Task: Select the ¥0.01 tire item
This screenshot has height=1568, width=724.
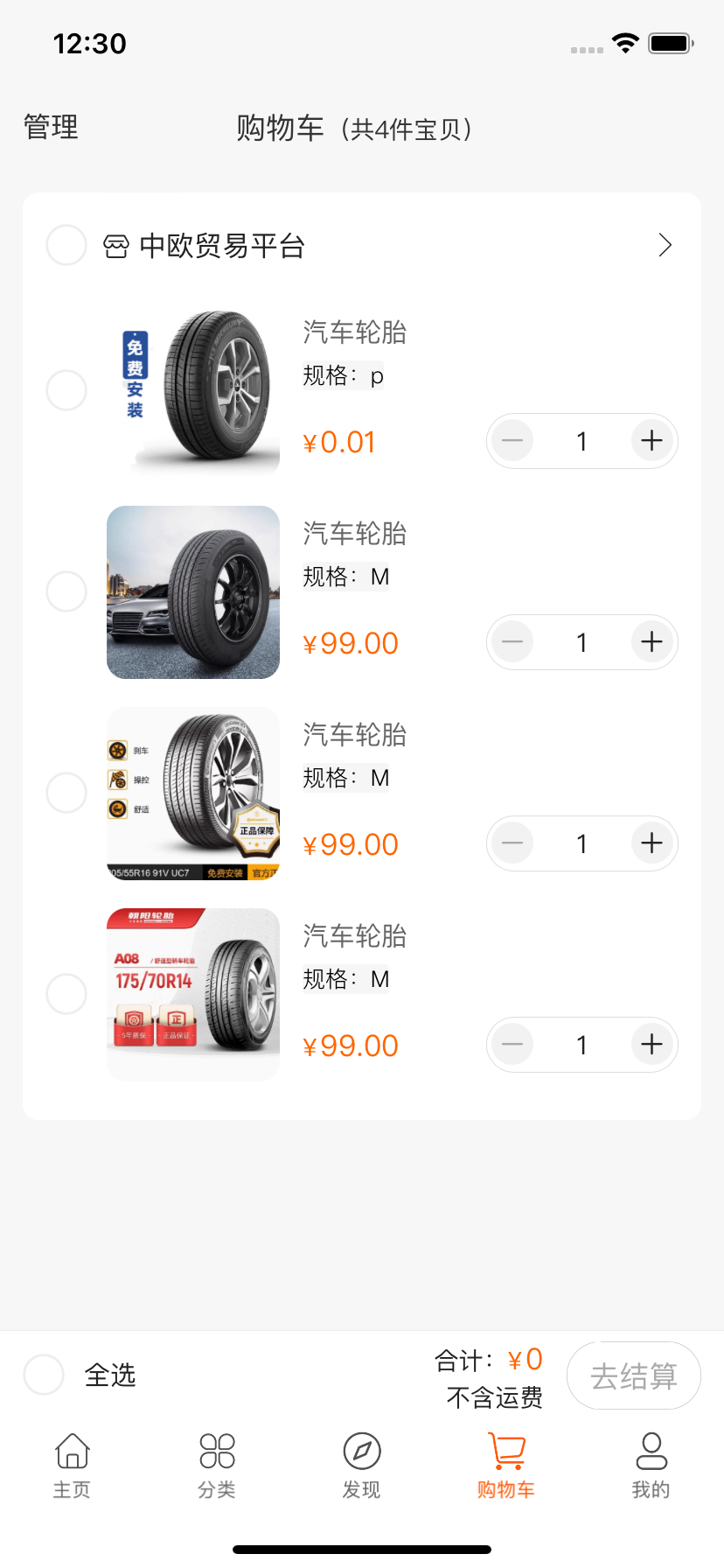Action: [66, 390]
